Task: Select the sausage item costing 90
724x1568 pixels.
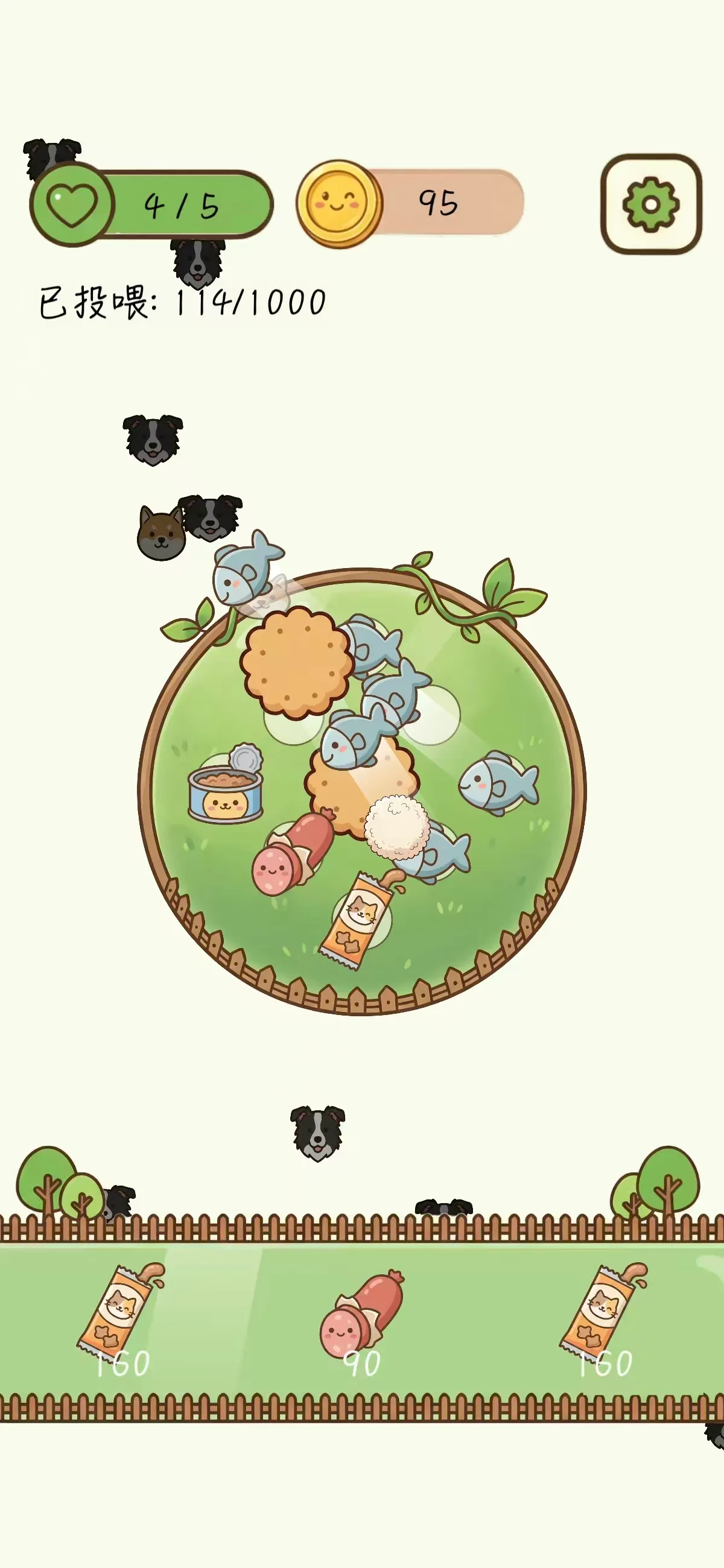Action: pos(361,1320)
